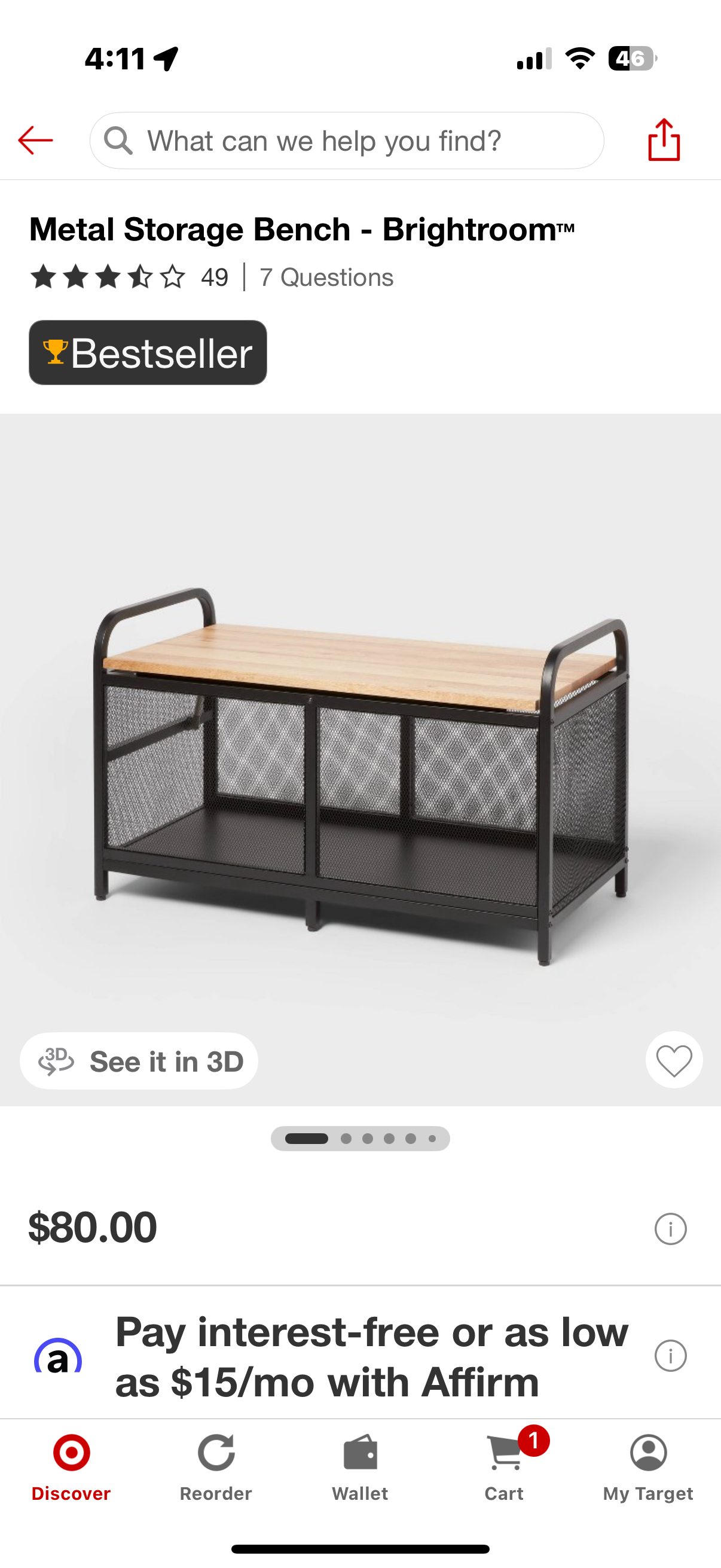Image resolution: width=721 pixels, height=1568 pixels.
Task: Open the My Target tab
Action: pyautogui.click(x=648, y=1467)
